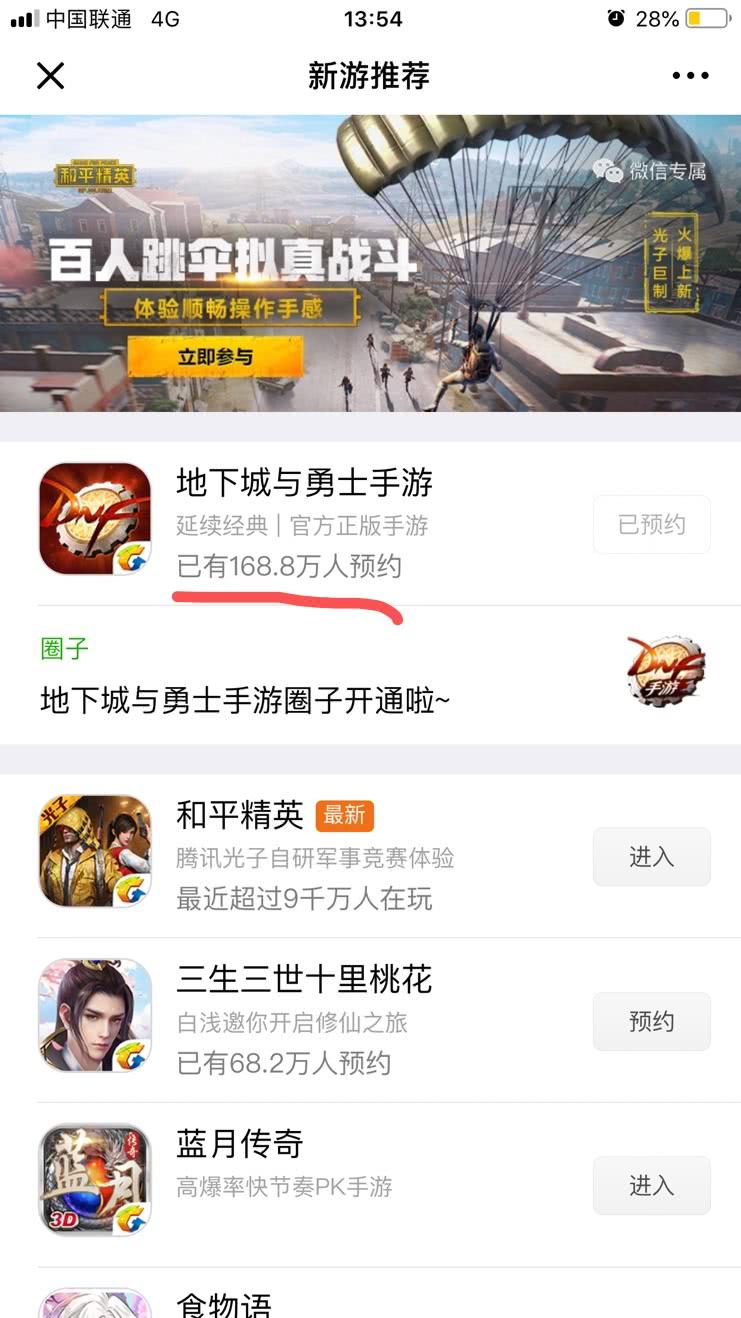Tap 进入 for 蓝月传奇
The height and width of the screenshot is (1318, 741).
tap(651, 1185)
